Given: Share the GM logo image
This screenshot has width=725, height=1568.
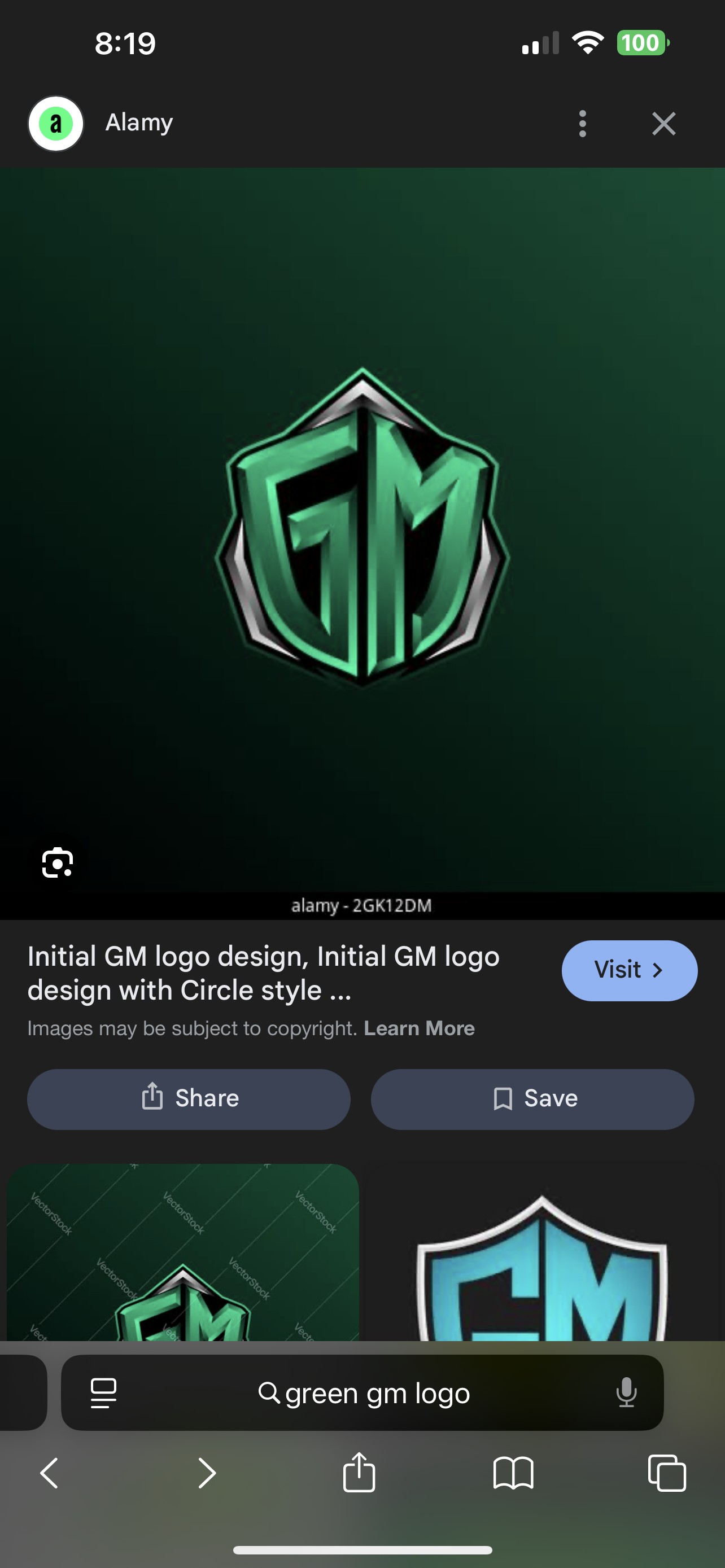Looking at the screenshot, I should coord(188,1098).
